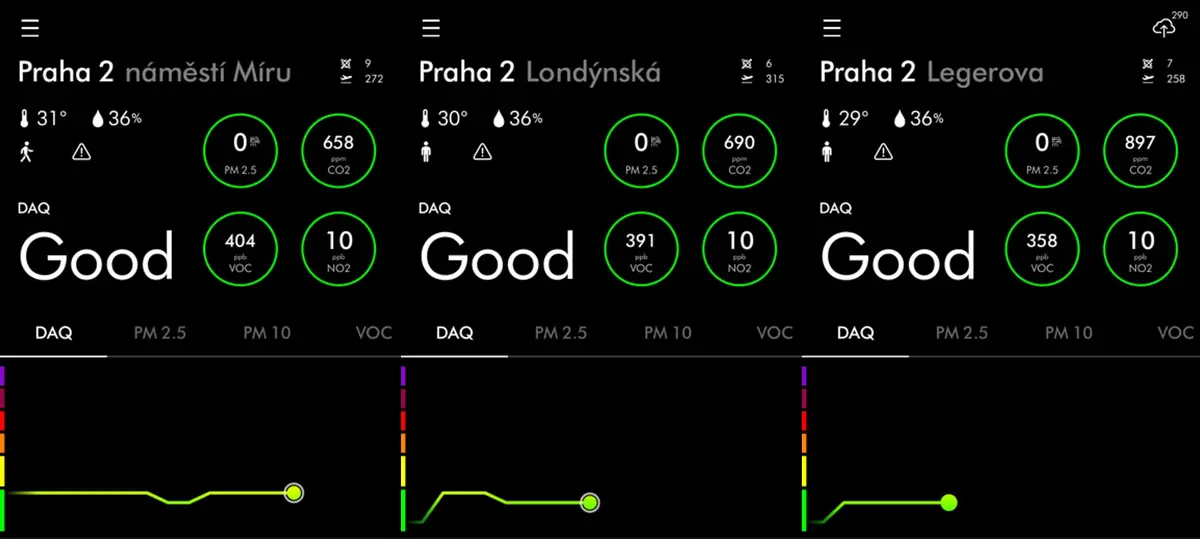The image size is (1200, 539).
Task: Open the CO2 897 gauge for Legerova
Action: point(1140,149)
